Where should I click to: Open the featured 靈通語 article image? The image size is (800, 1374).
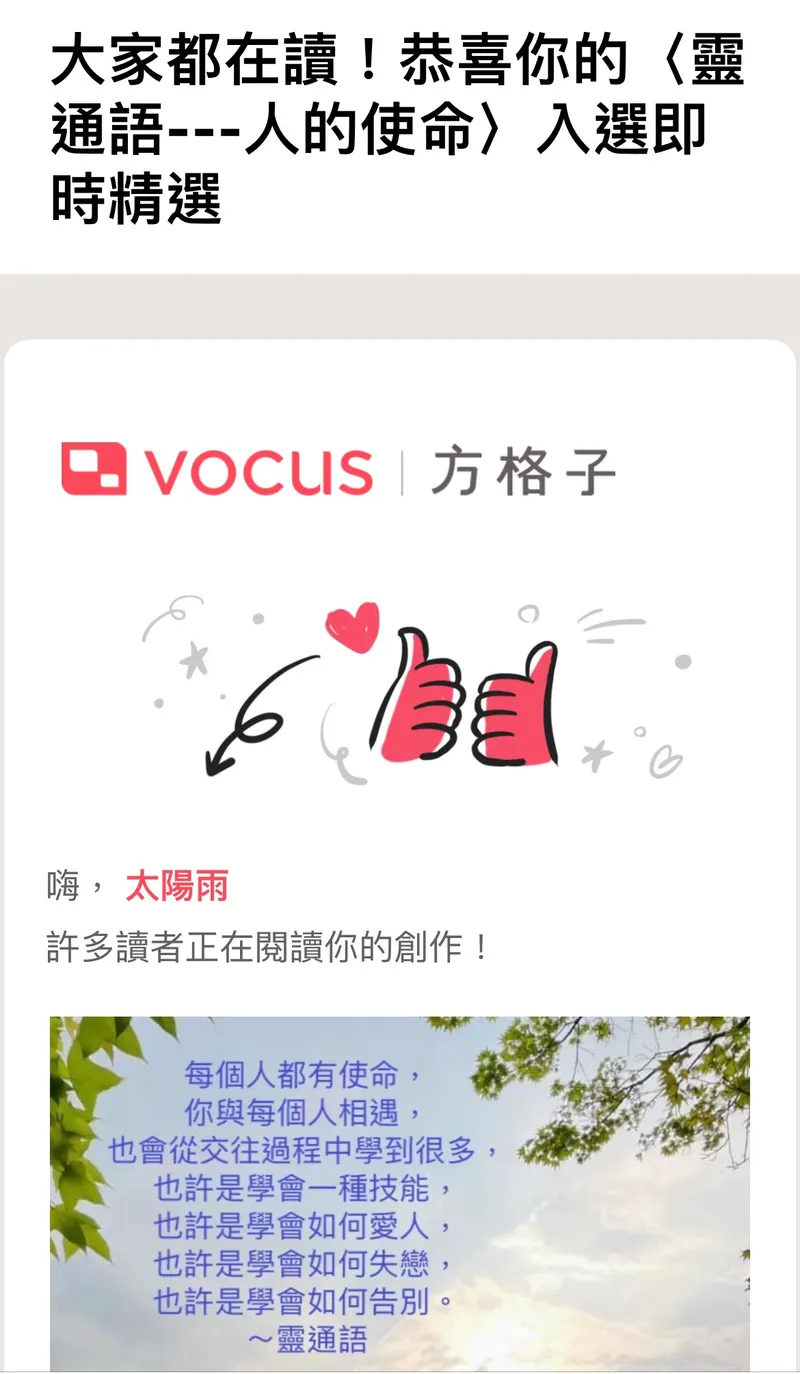pyautogui.click(x=400, y=1193)
